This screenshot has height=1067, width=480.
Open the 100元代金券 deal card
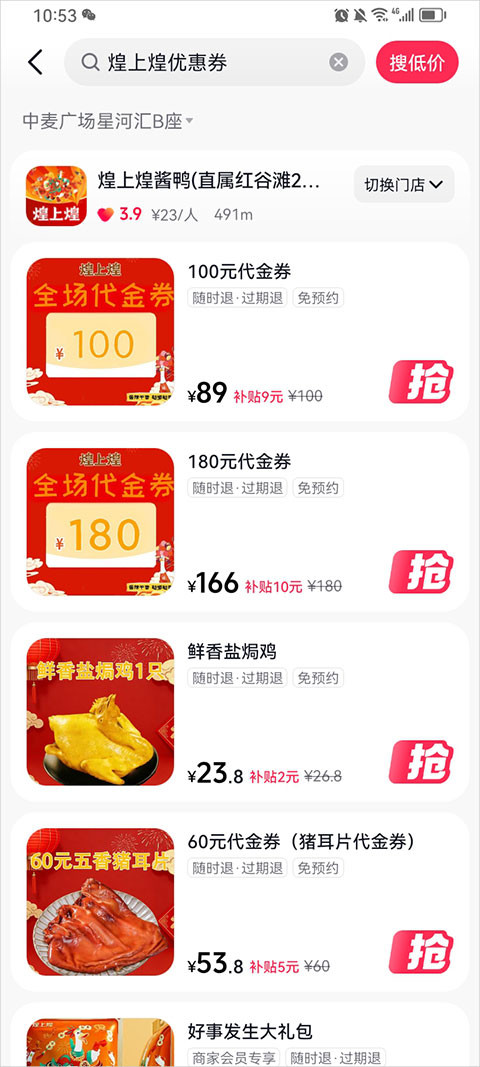tap(240, 331)
